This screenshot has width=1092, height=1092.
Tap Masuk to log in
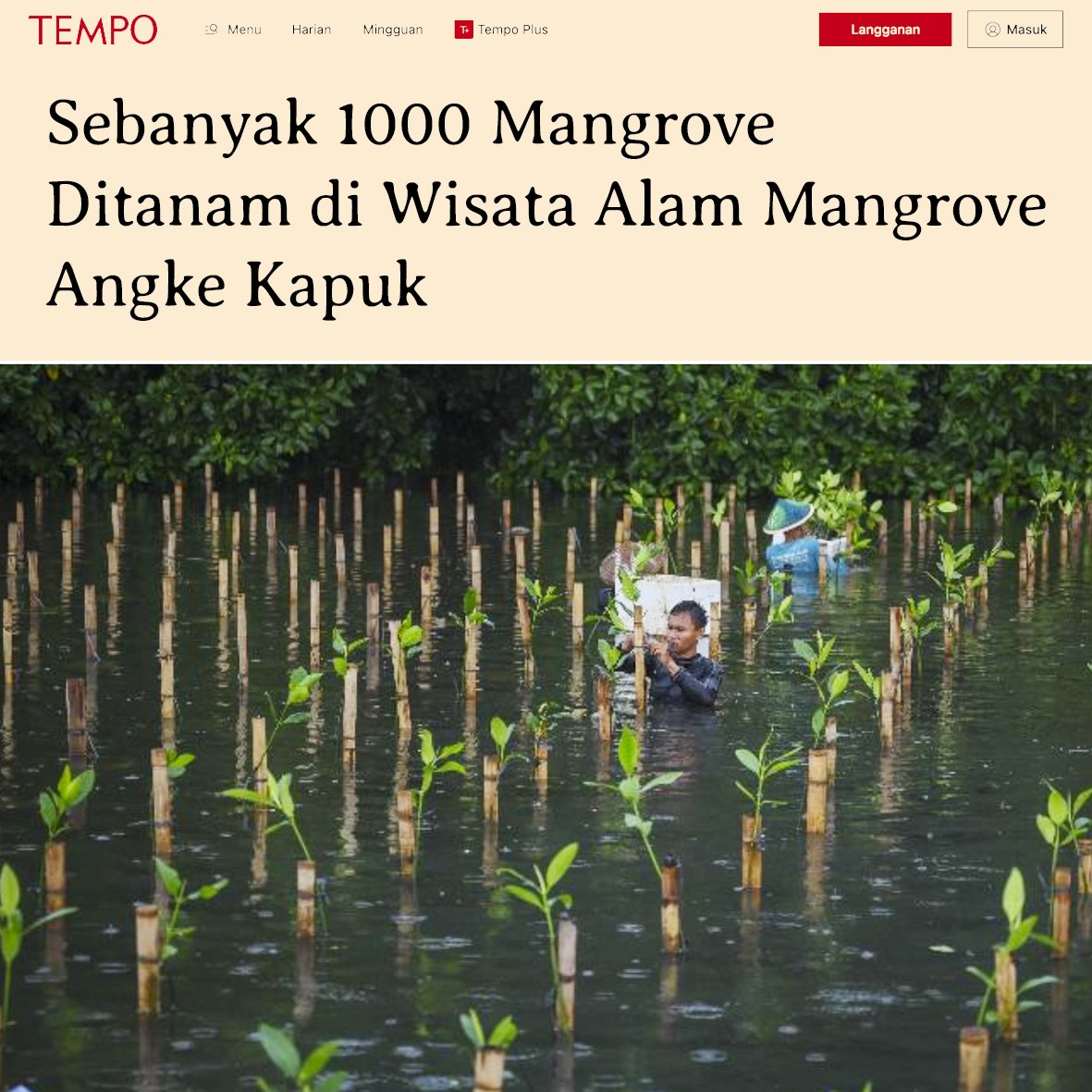(x=1015, y=30)
